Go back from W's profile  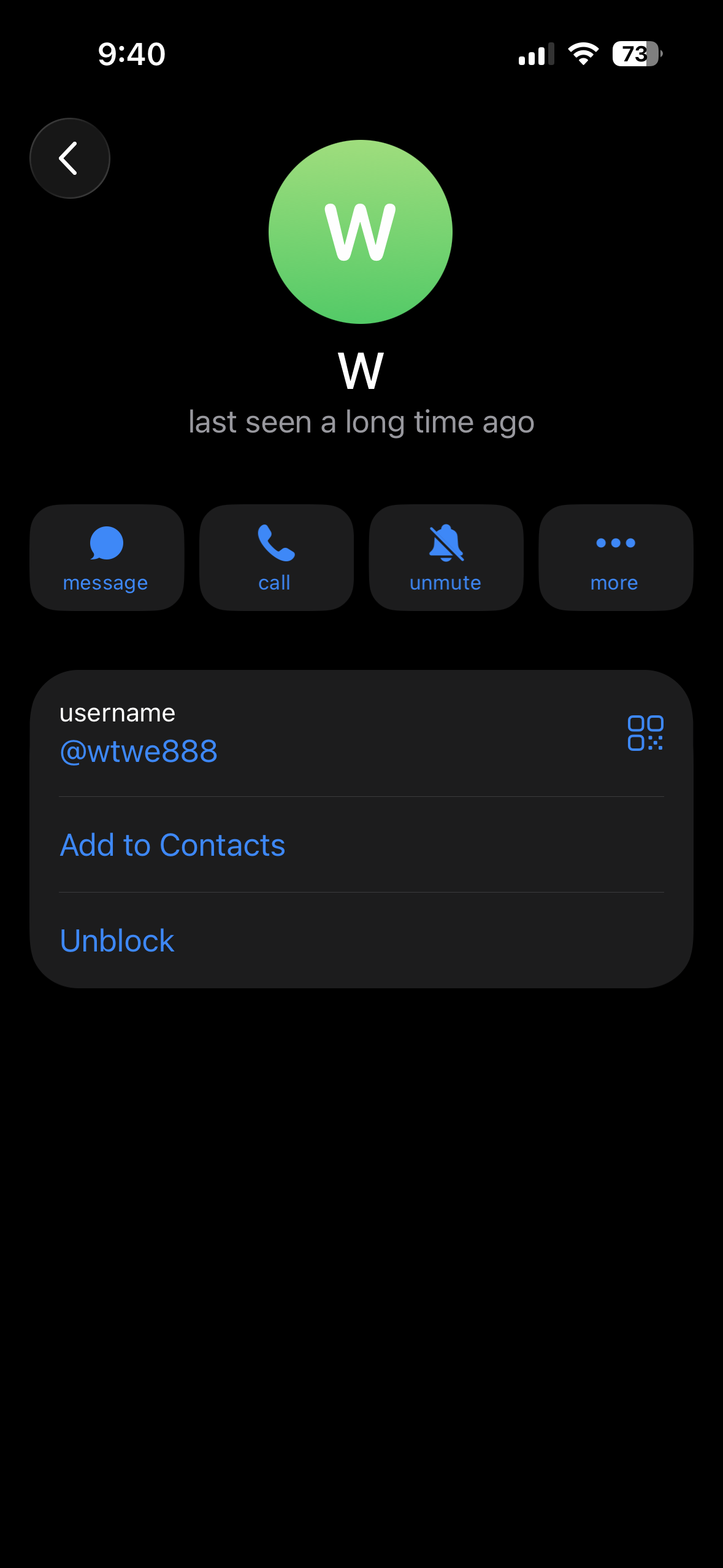(x=69, y=158)
